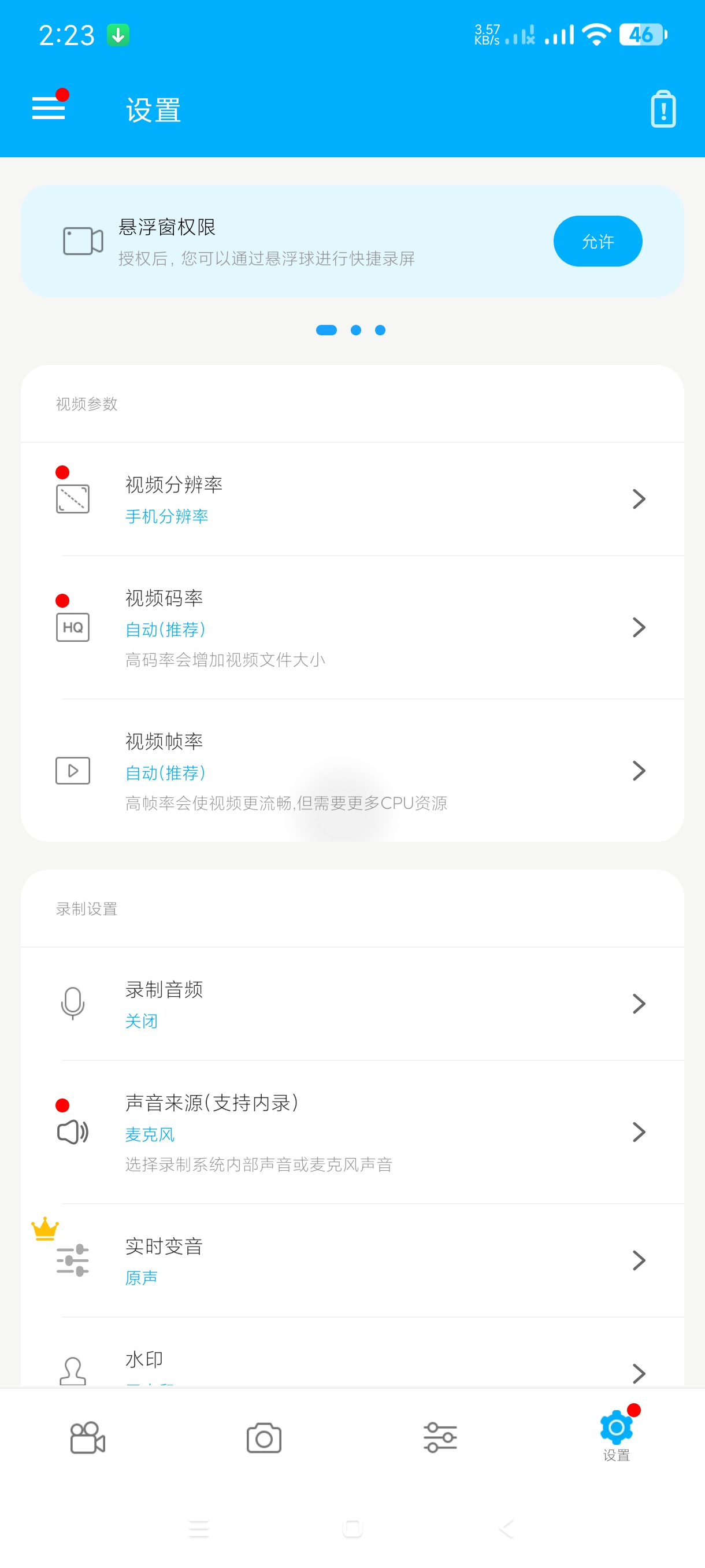The width and height of the screenshot is (705, 1568).
Task: Open 实时变音 voice changer option
Action: tap(352, 1260)
